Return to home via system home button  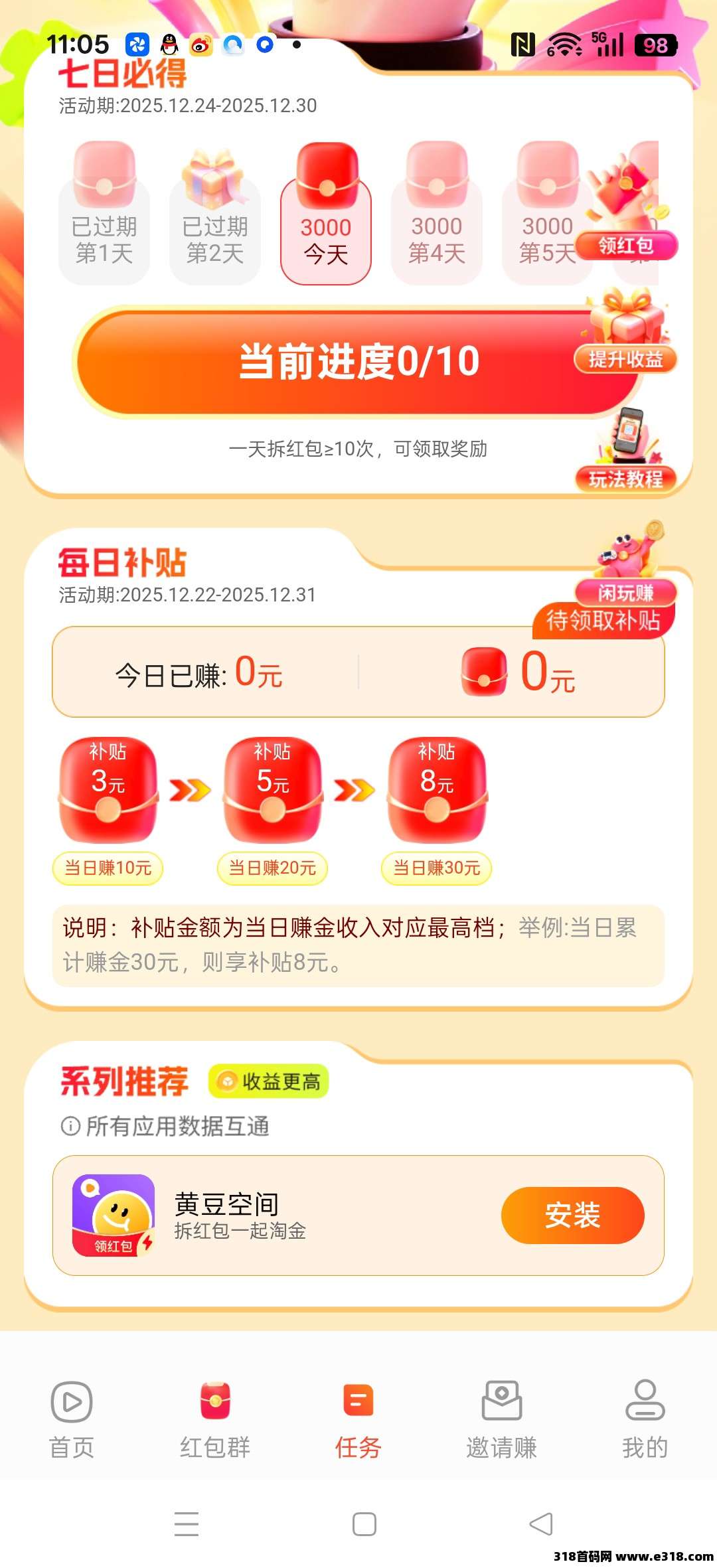pyautogui.click(x=364, y=1524)
